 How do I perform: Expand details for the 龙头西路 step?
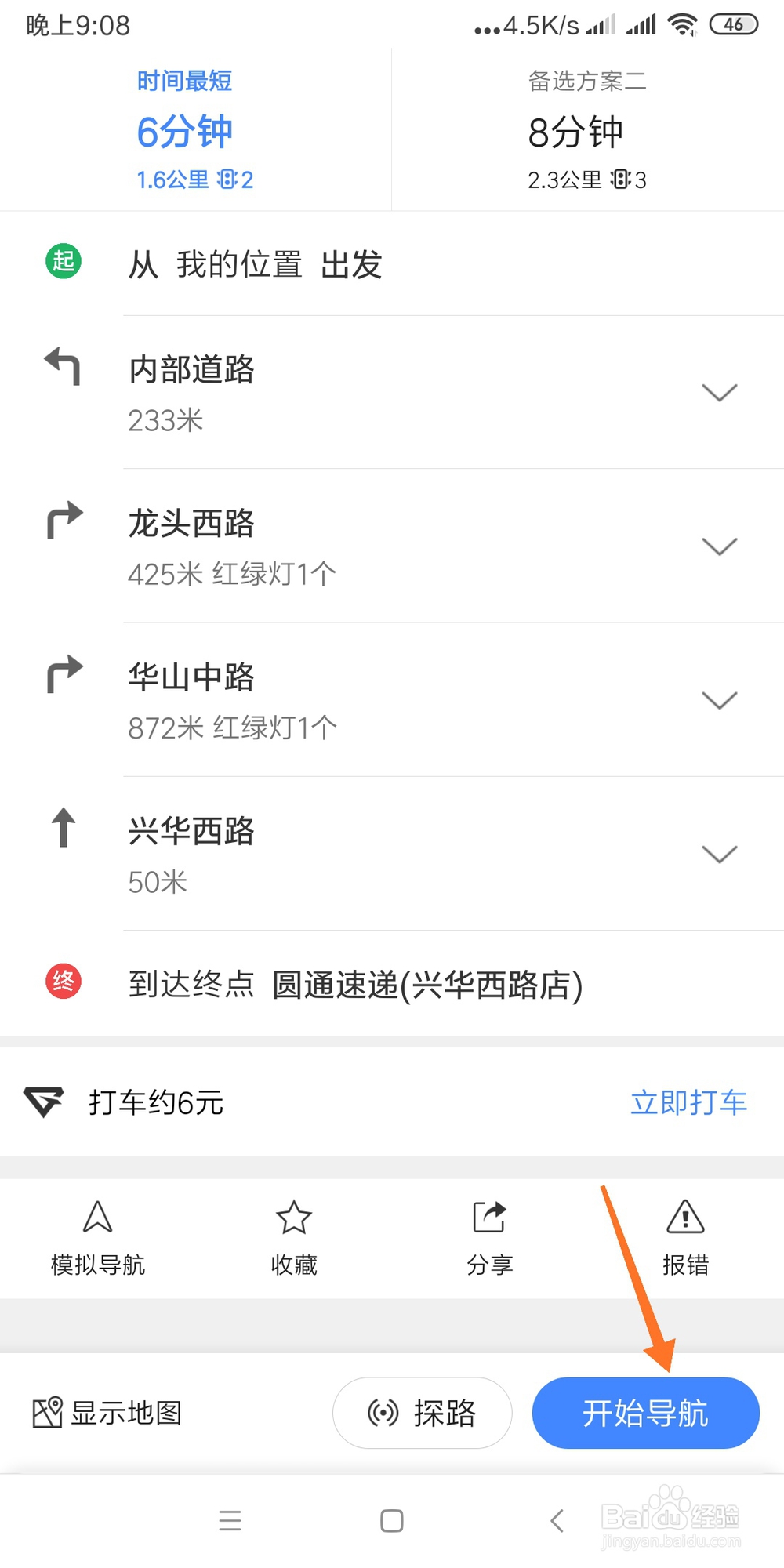point(719,546)
